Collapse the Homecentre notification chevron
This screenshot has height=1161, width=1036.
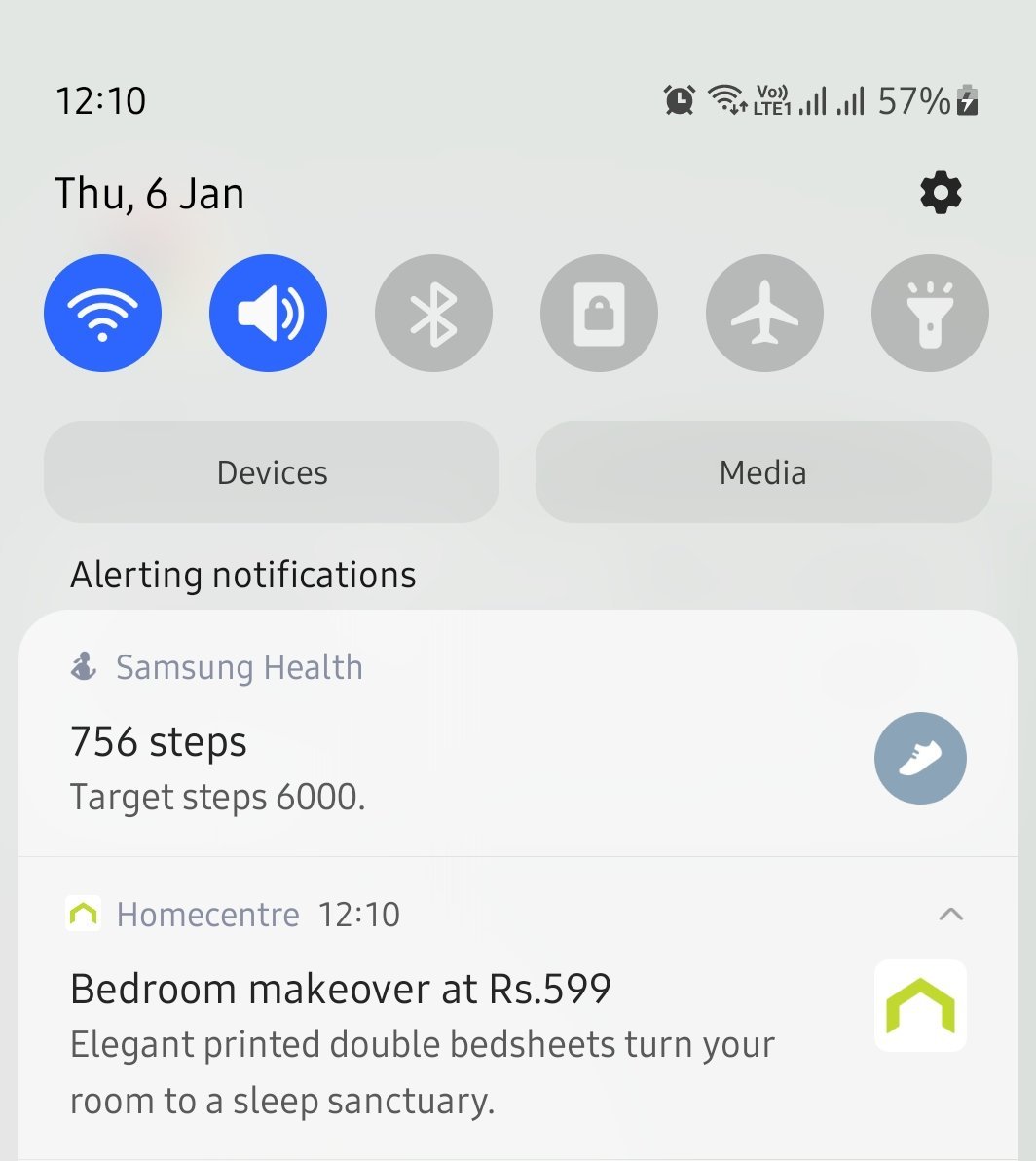(x=950, y=915)
